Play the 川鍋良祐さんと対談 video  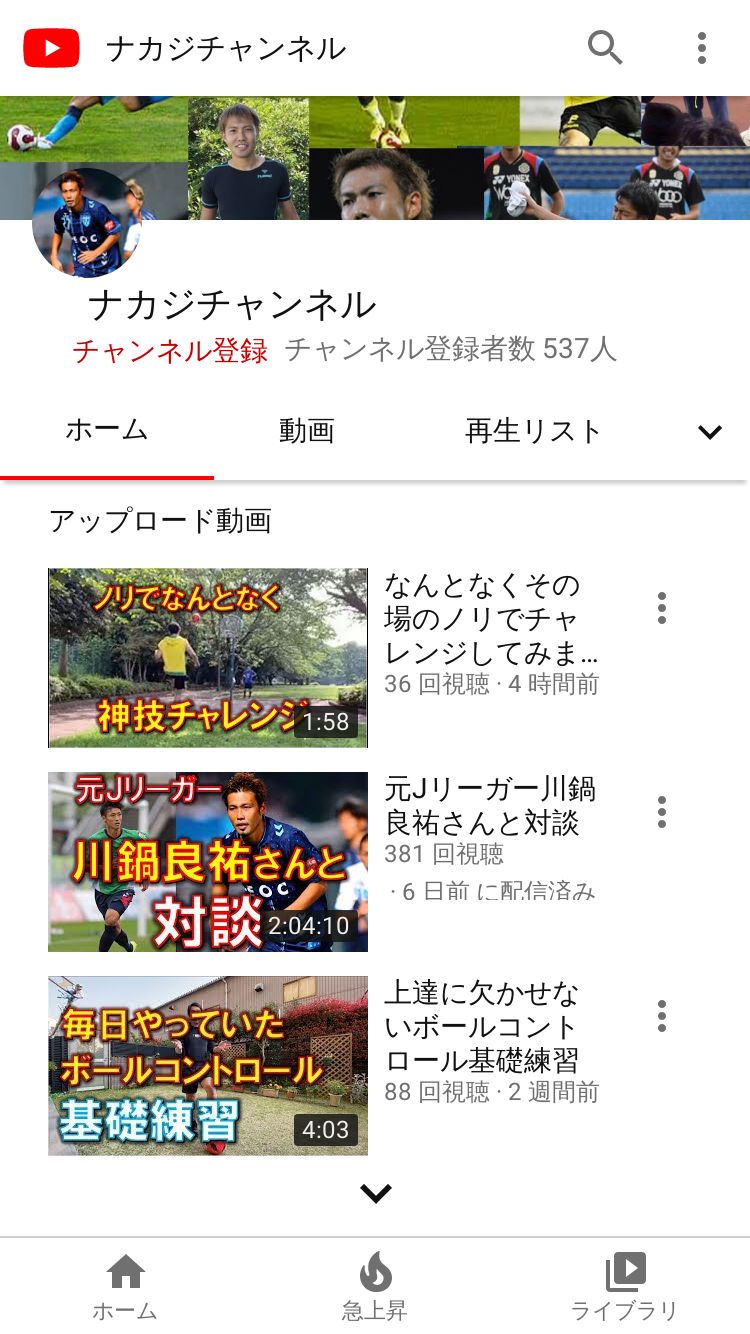coord(208,862)
